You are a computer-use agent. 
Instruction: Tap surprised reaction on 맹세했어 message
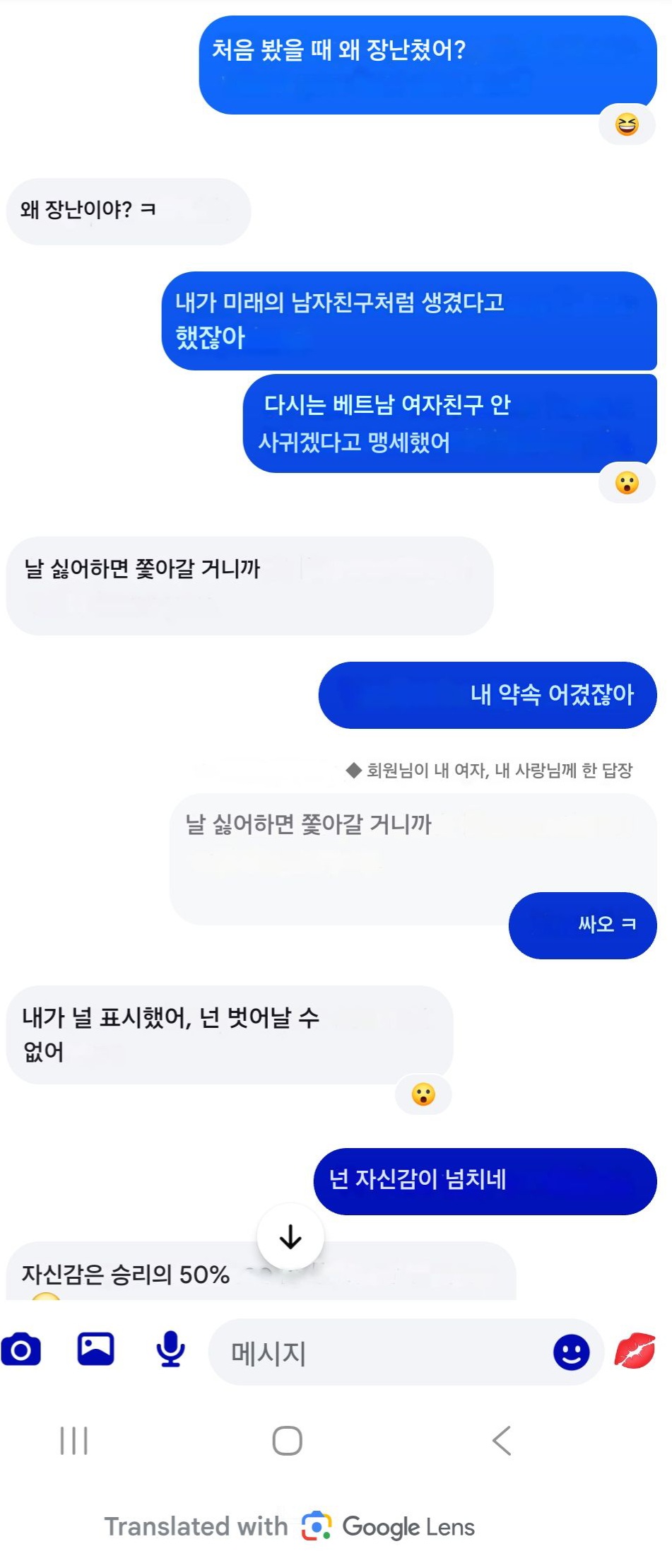pos(627,483)
